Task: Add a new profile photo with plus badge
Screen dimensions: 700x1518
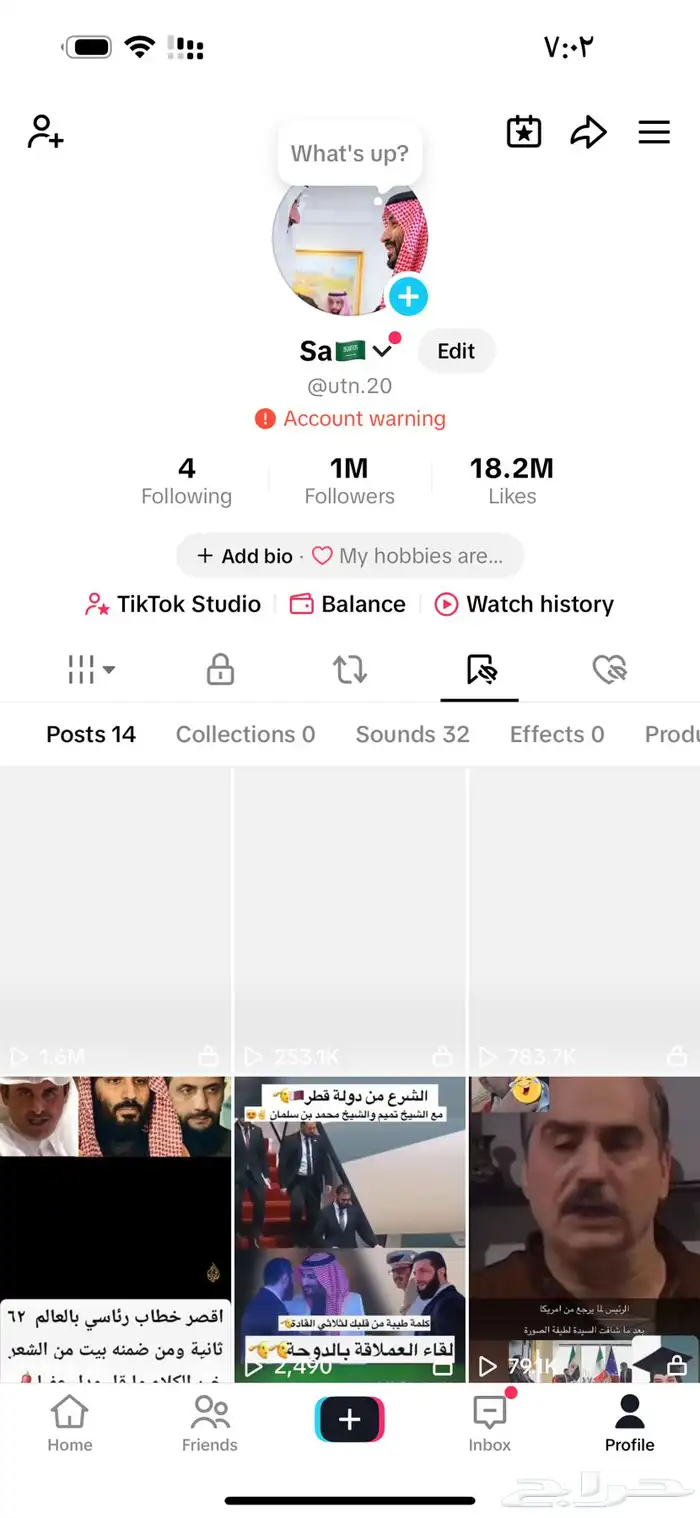Action: click(408, 296)
